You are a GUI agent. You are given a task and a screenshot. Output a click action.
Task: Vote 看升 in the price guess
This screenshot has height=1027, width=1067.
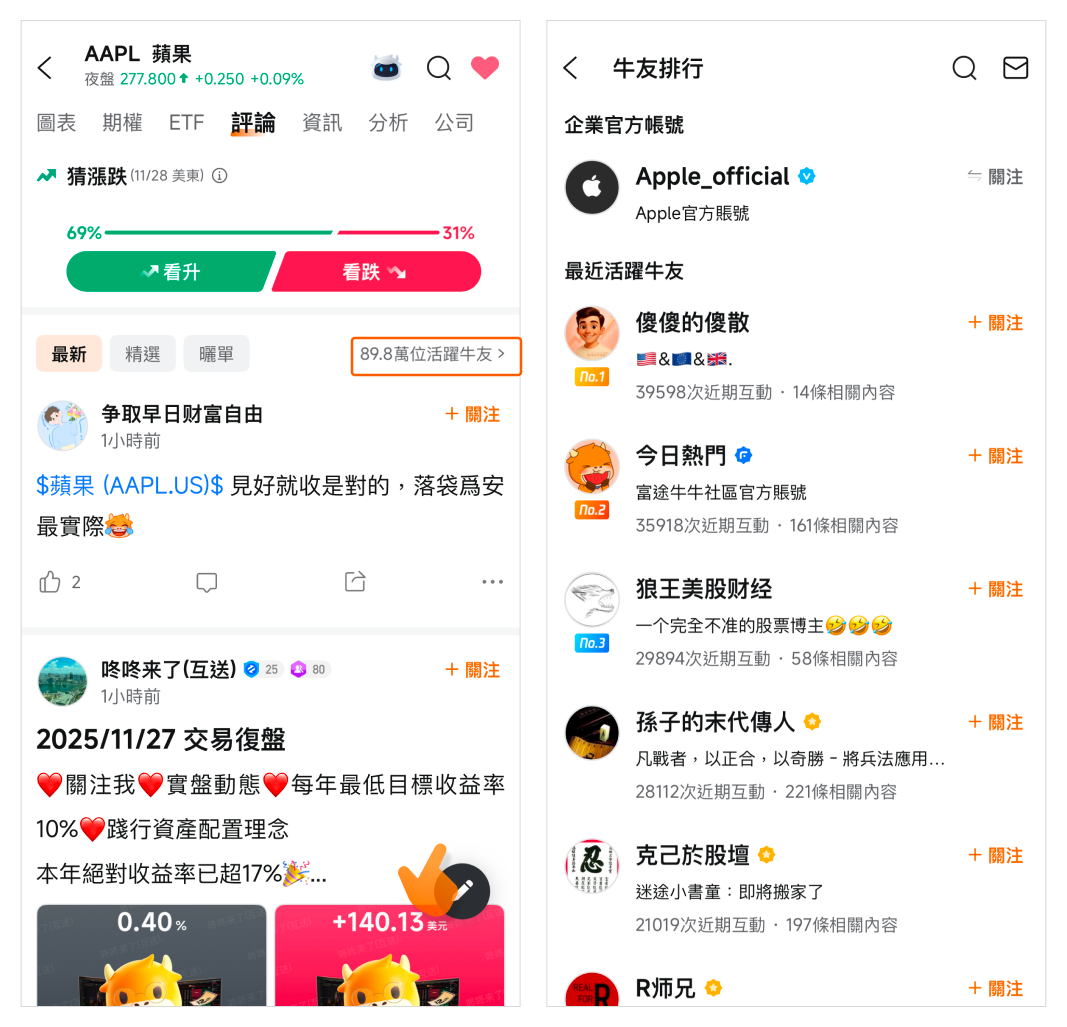click(x=170, y=272)
